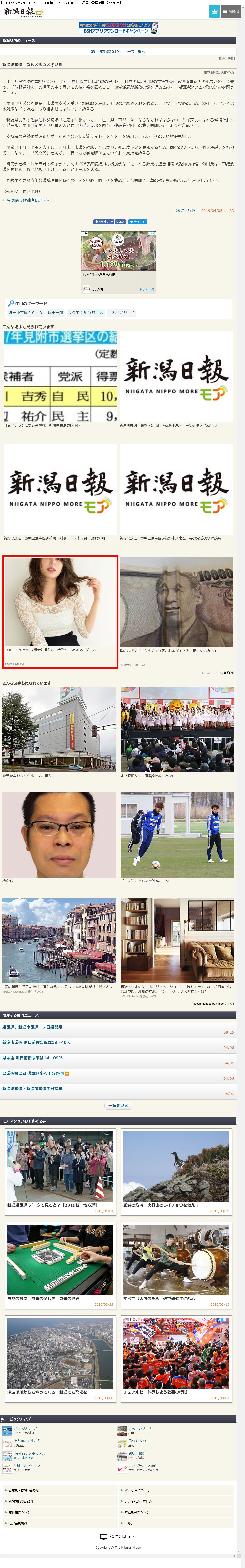Open related news 県議選、新潟市議選 ７日投開票

32,1027
